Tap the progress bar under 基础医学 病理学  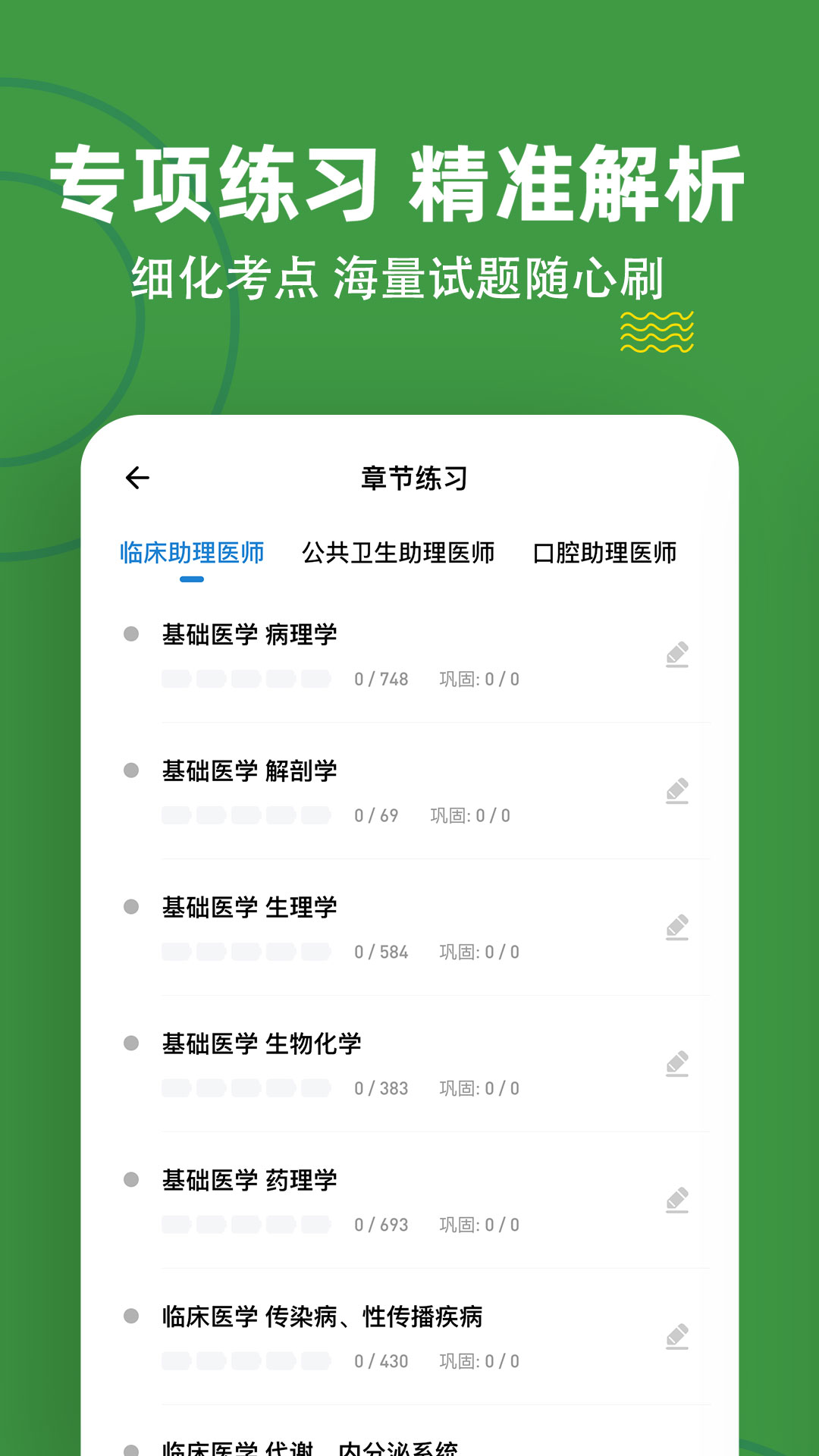tap(244, 679)
